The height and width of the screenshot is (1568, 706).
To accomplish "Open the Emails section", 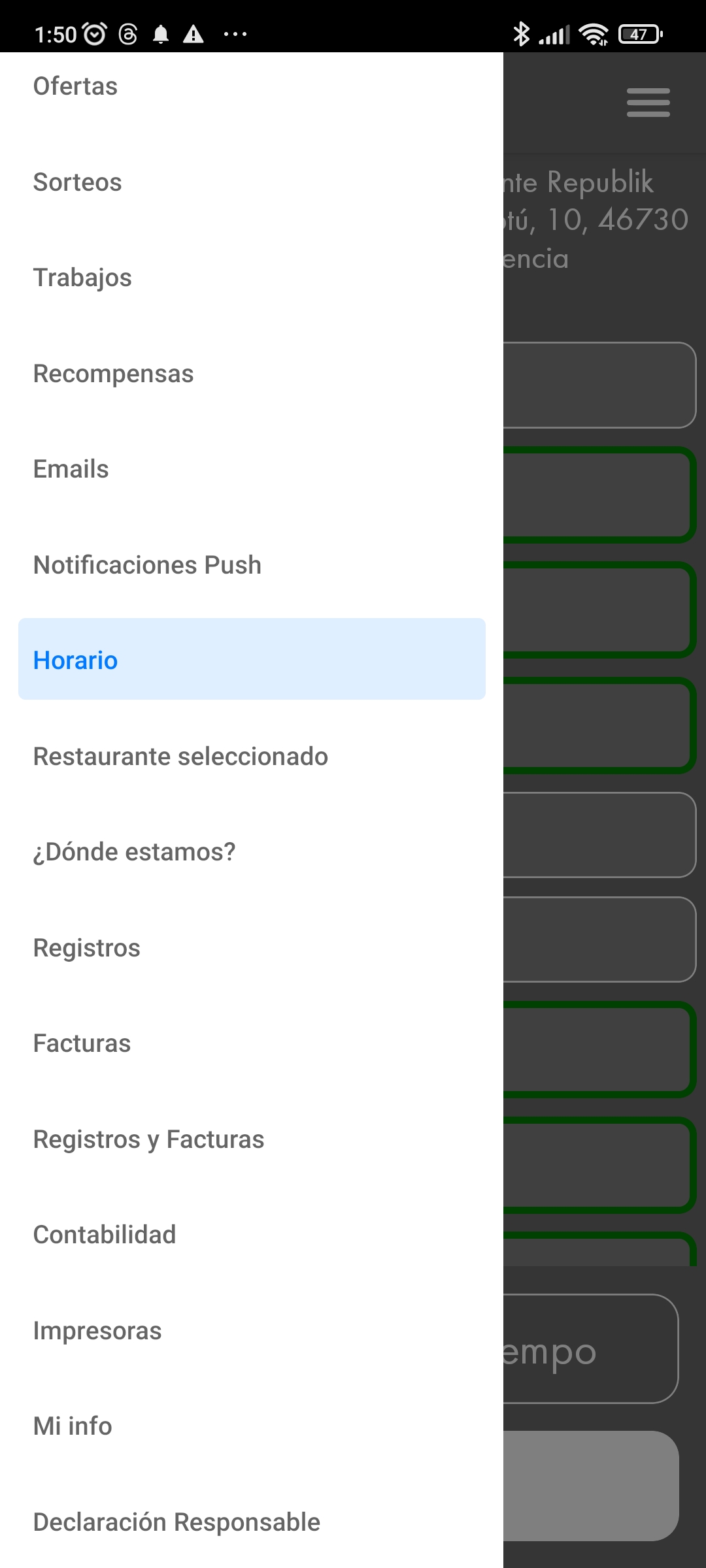I will [71, 469].
